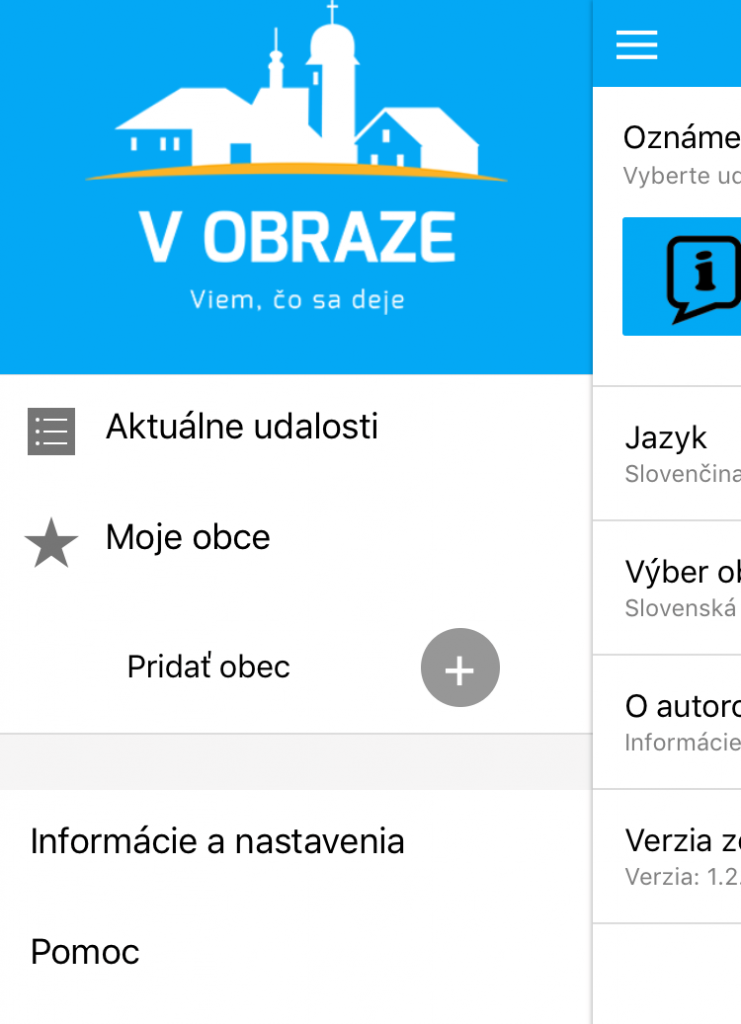Screen dimensions: 741x1024
Task: Open the Moje obce section
Action: 188,538
